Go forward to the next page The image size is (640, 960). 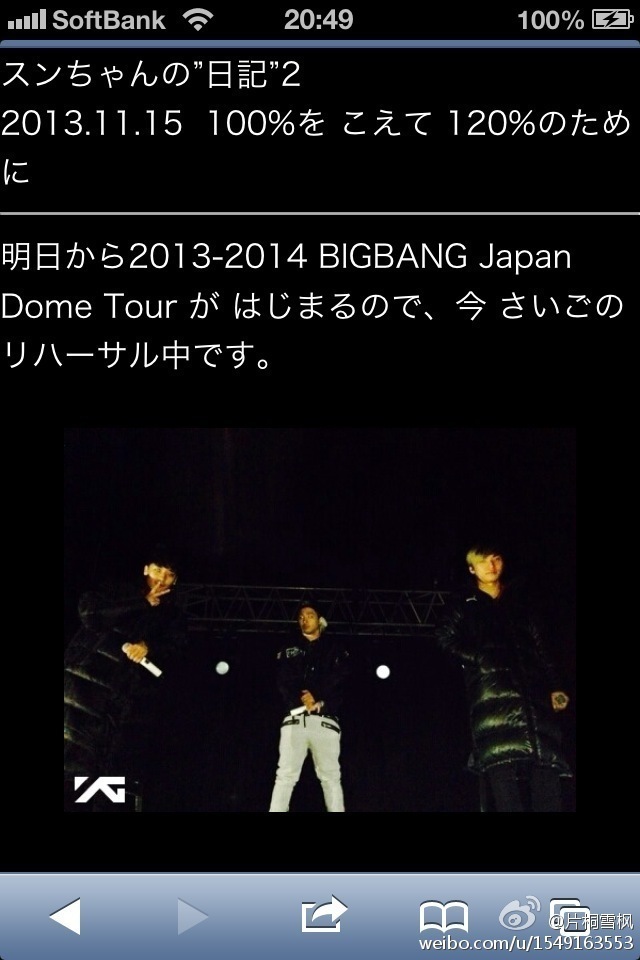pos(192,915)
